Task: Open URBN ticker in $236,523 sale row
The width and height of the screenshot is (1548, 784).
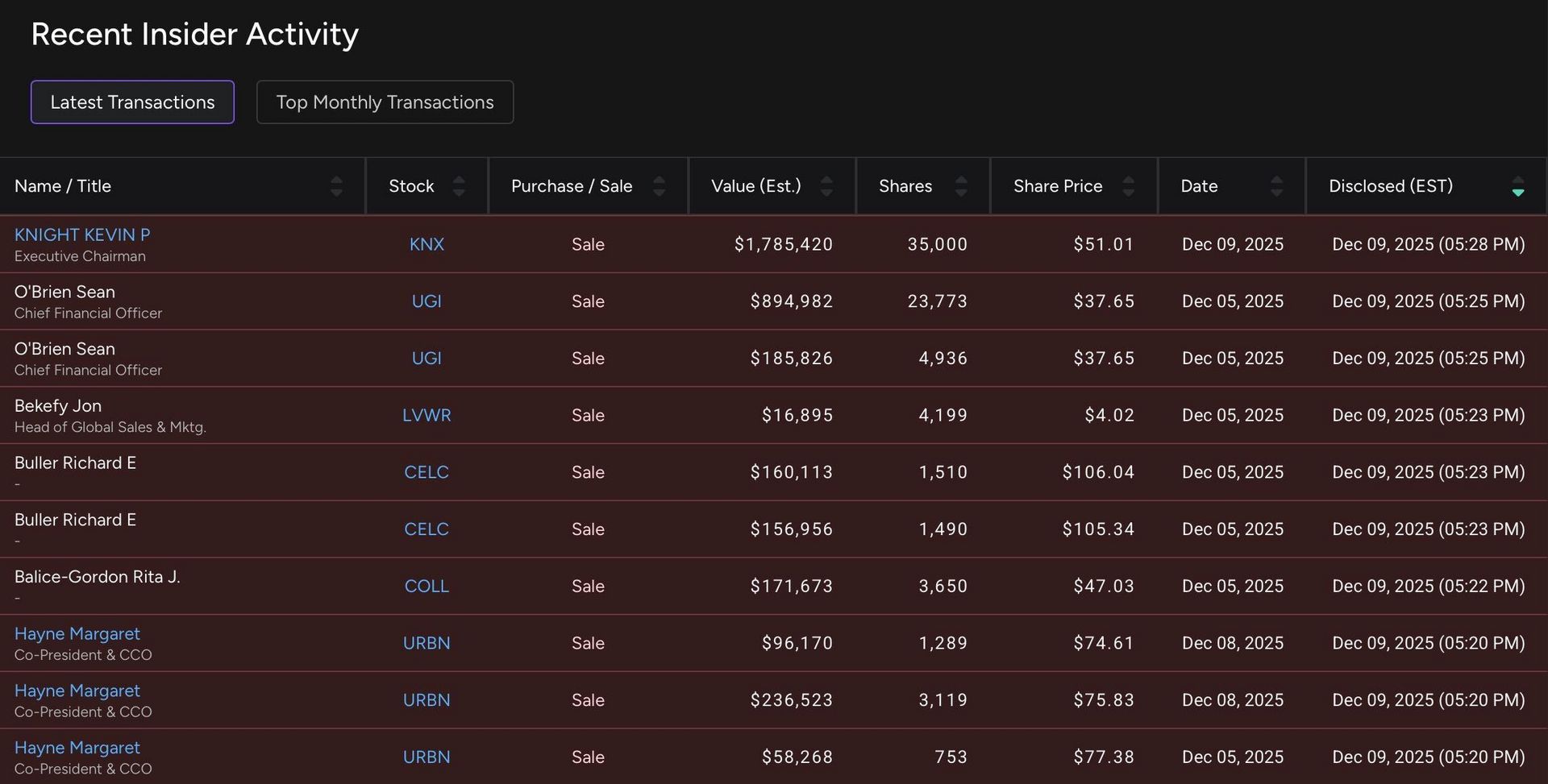Action: [x=427, y=700]
